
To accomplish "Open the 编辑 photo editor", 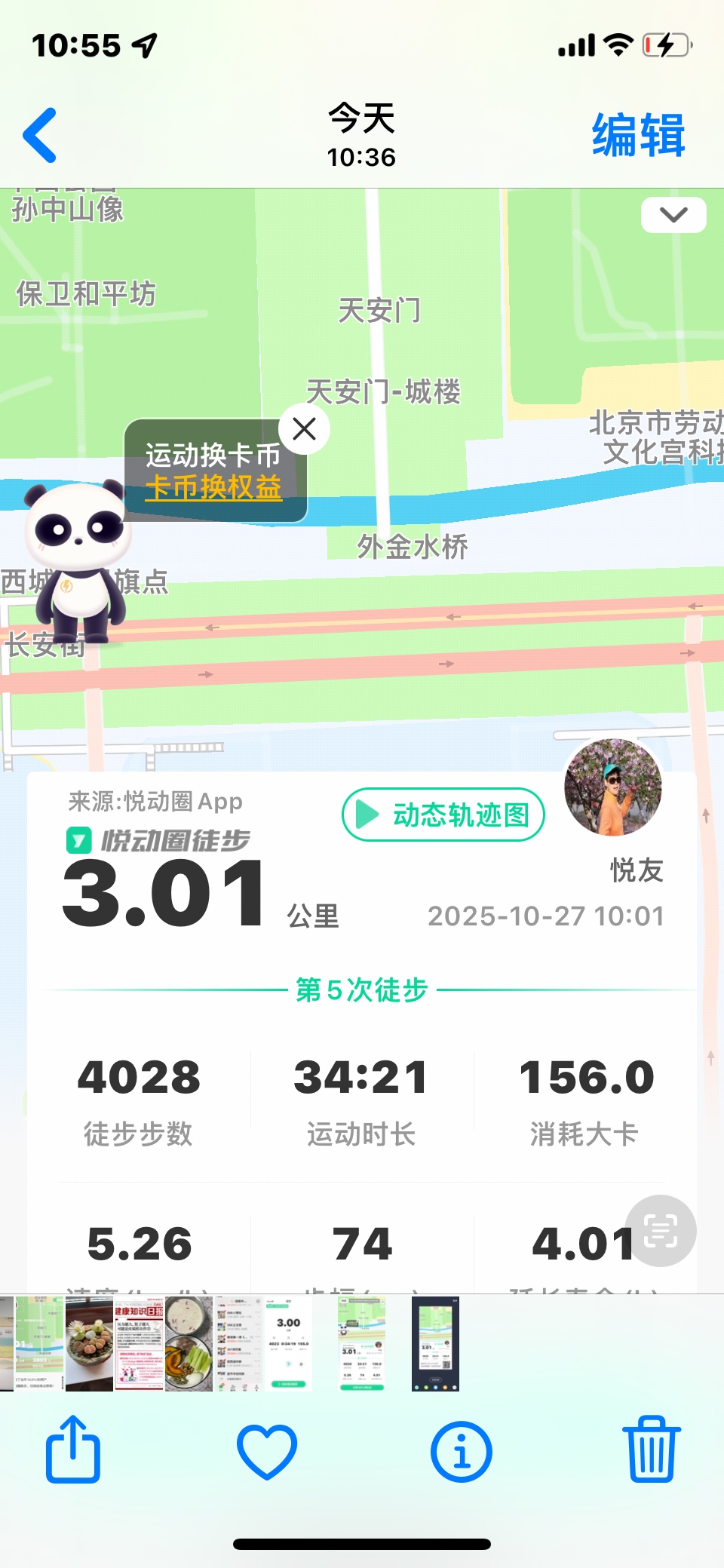I will coord(638,136).
